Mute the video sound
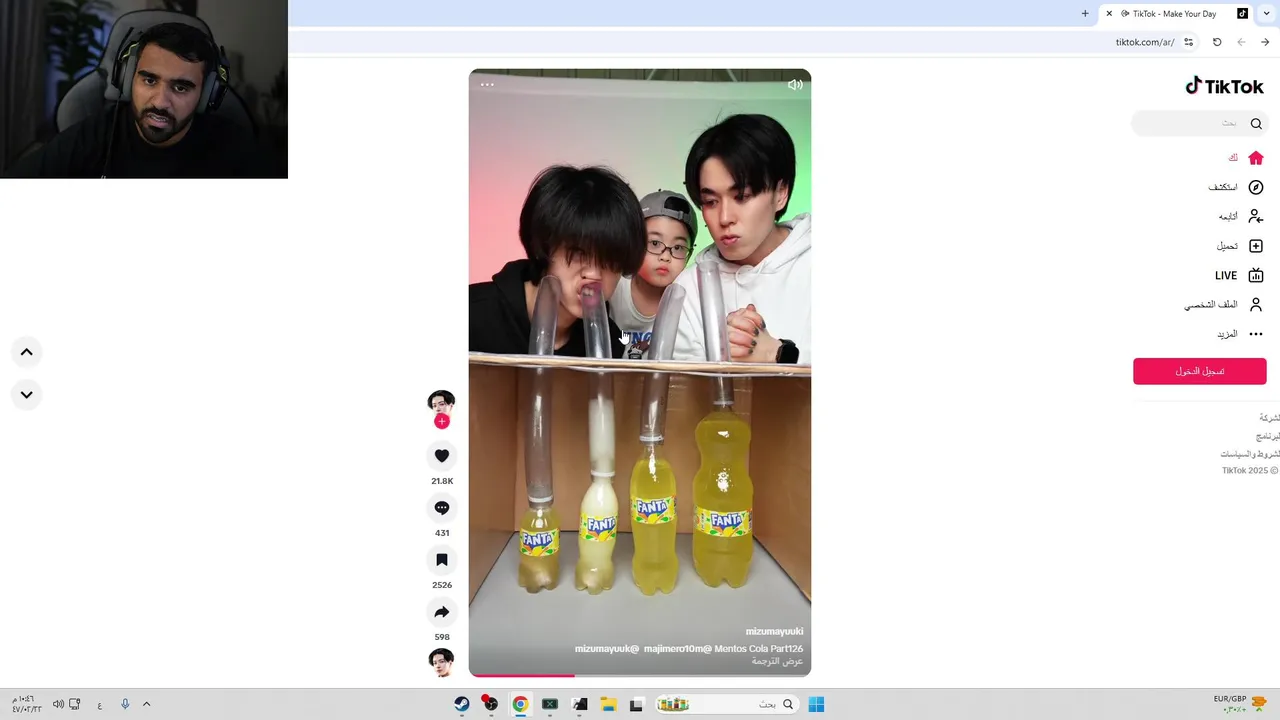 (x=795, y=85)
